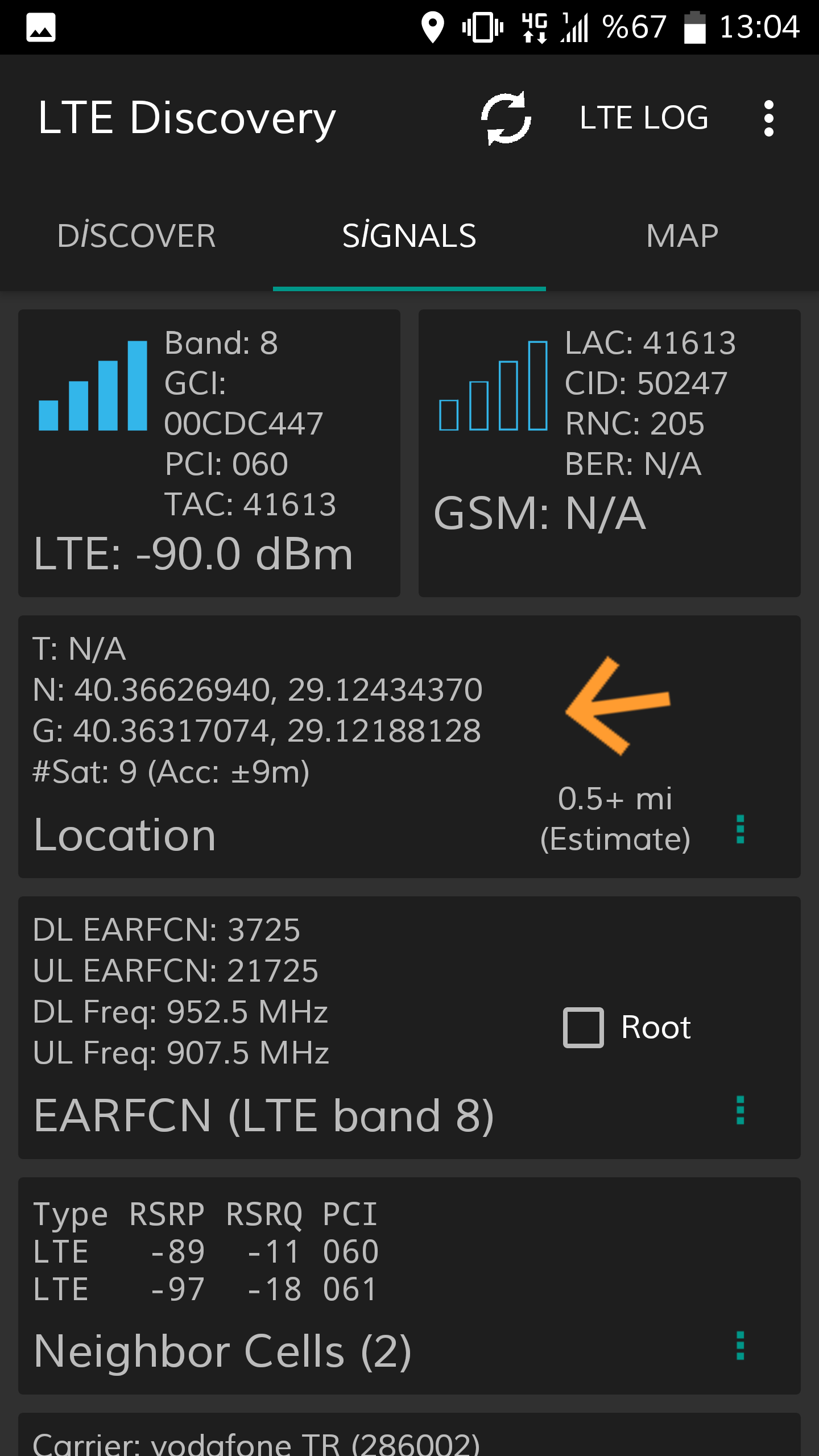Open Neighbor Cells card options menu
Viewport: 819px width, 1456px height.
[741, 1346]
